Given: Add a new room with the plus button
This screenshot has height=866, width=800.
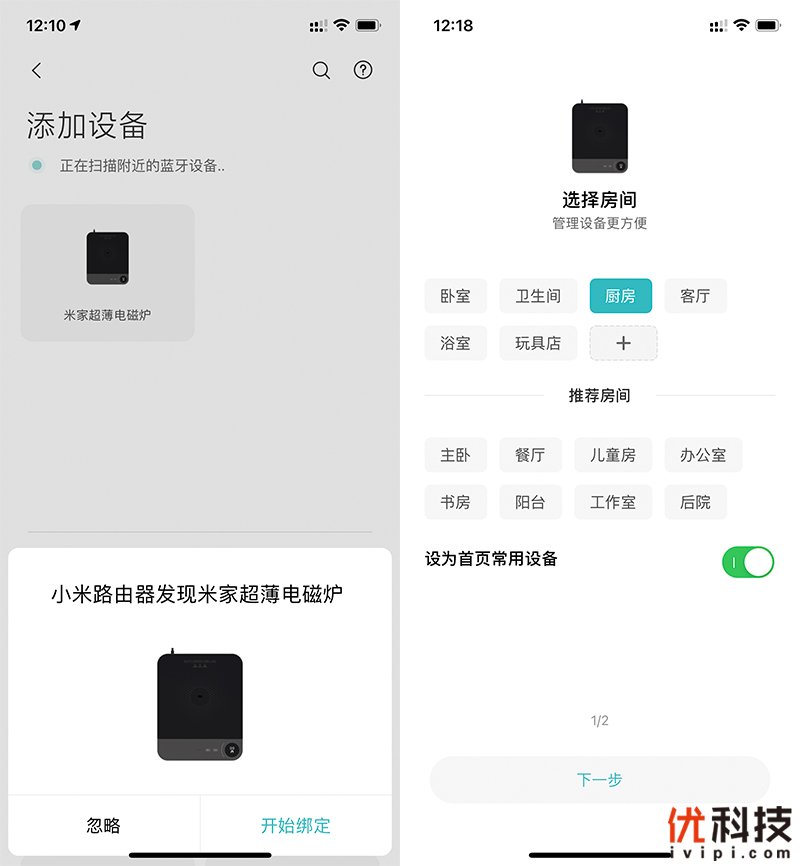Looking at the screenshot, I should [623, 343].
